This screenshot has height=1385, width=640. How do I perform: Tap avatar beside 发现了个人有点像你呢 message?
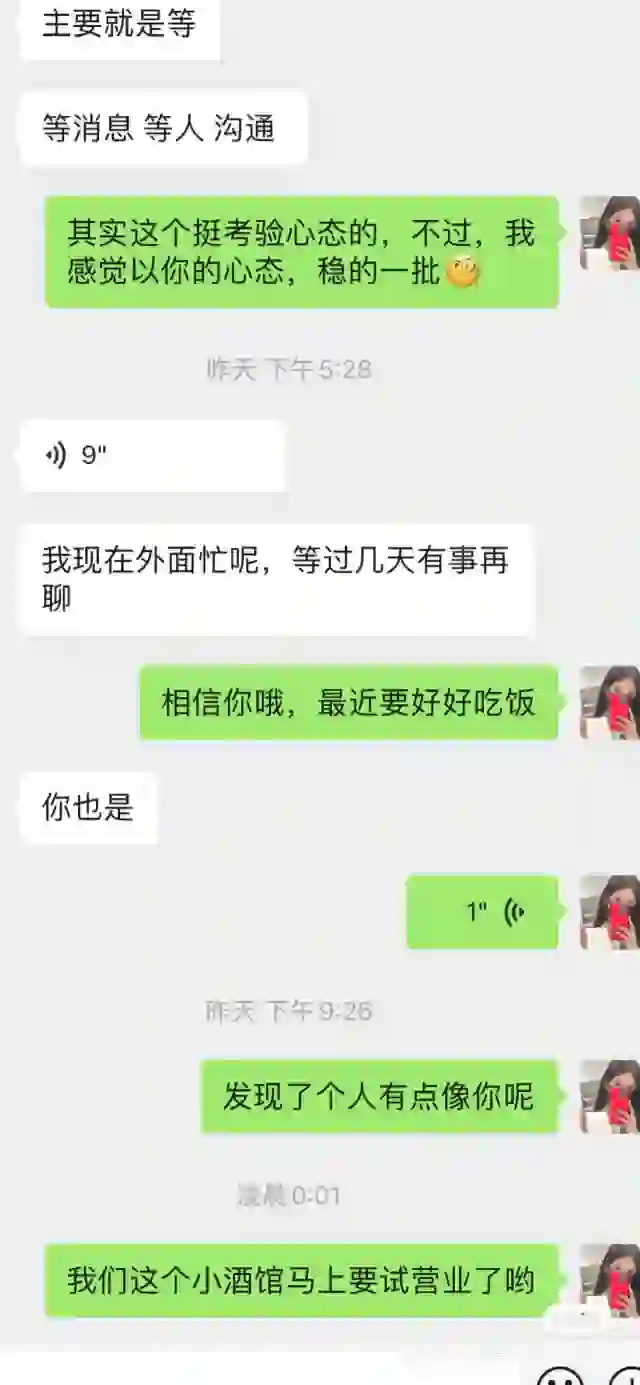pos(609,1096)
